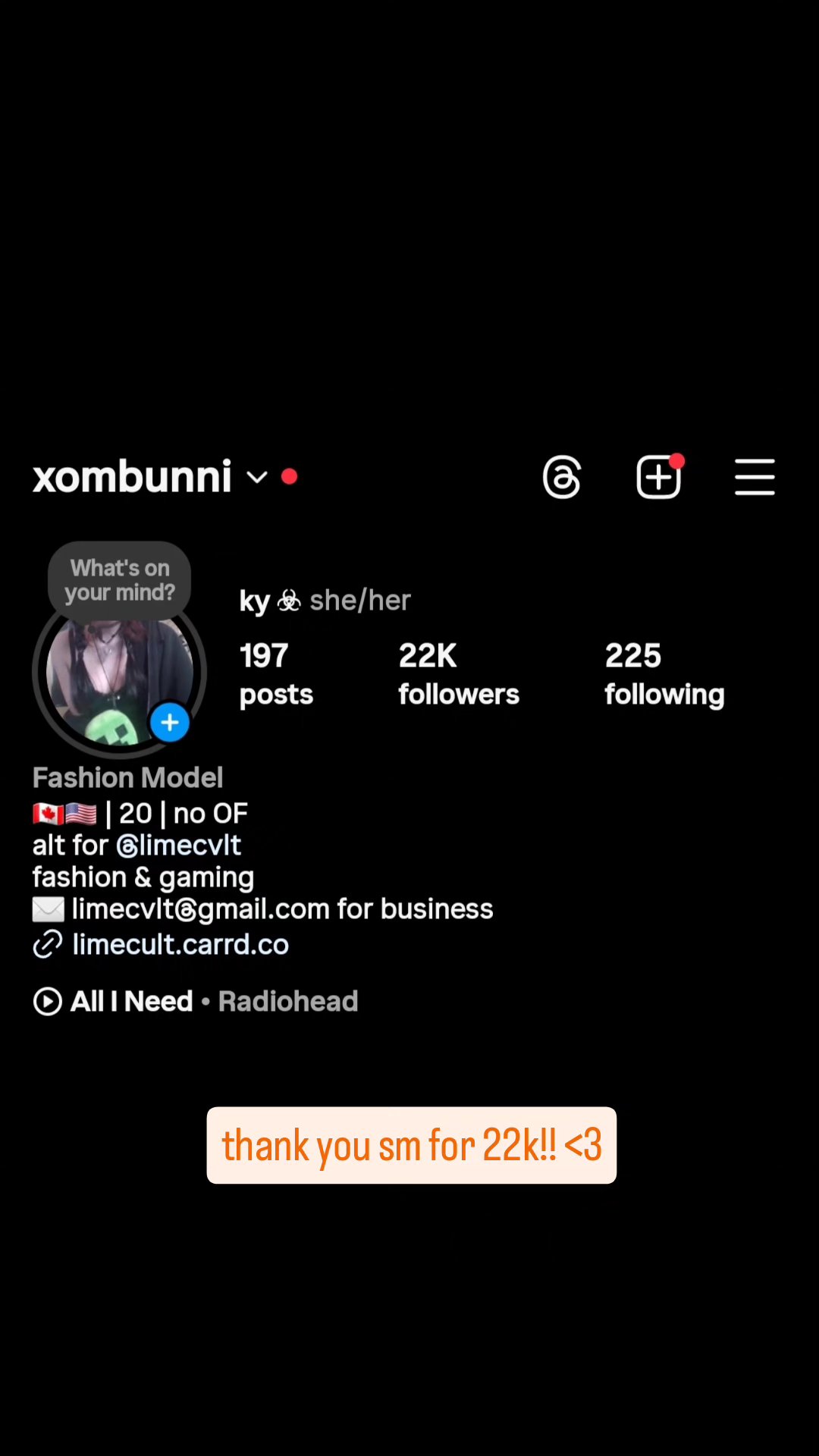Play the All I Need song preview
Image resolution: width=819 pixels, height=1456 pixels.
click(x=47, y=1001)
